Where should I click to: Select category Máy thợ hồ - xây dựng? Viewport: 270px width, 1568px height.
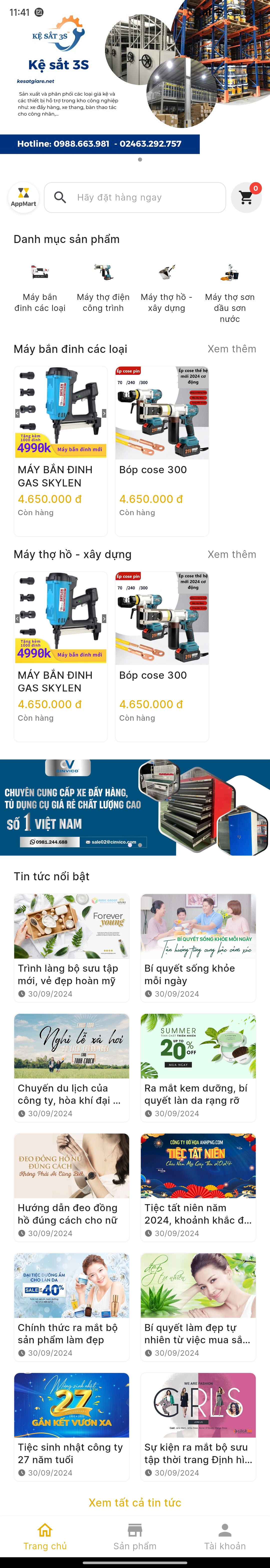[x=166, y=287]
